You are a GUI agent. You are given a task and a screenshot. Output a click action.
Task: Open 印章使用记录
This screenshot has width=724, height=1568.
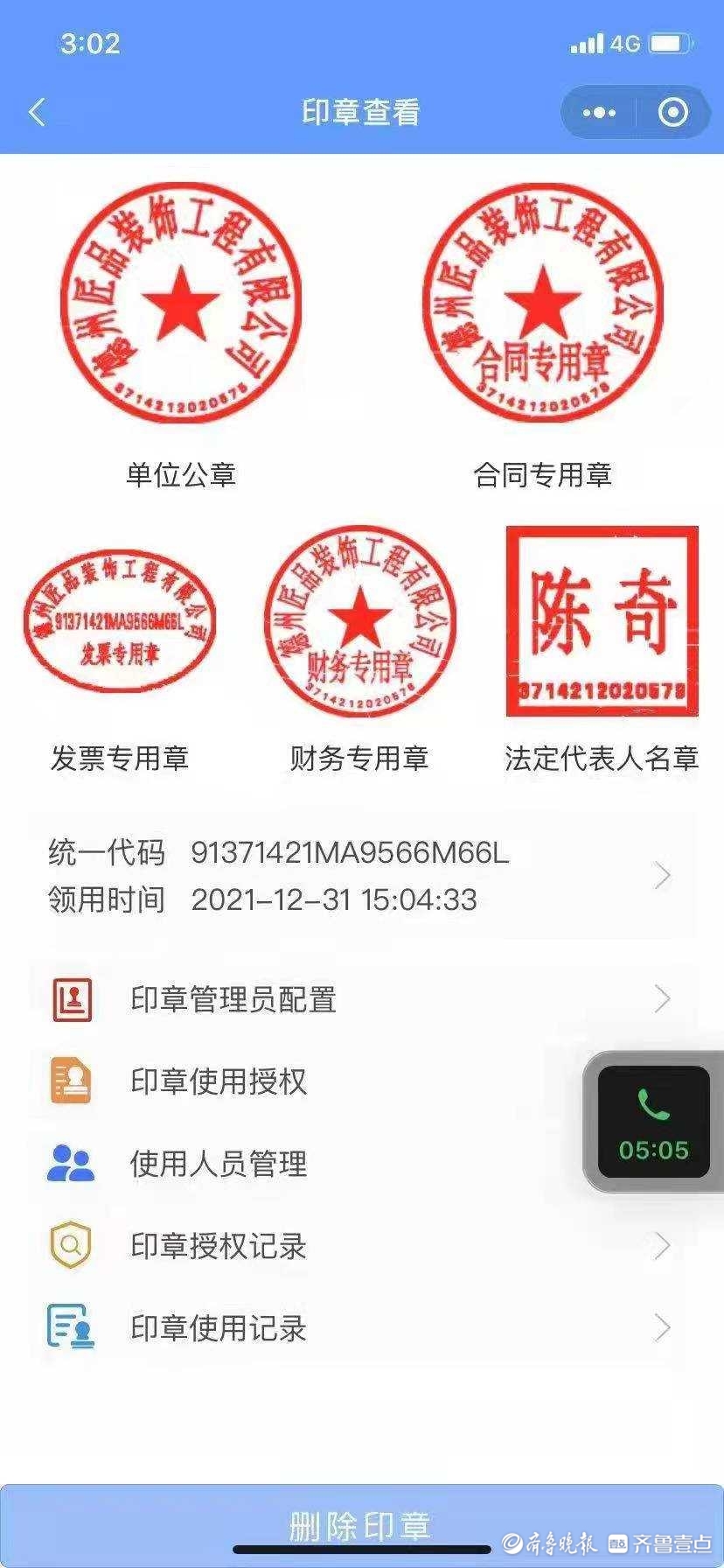[362, 1328]
